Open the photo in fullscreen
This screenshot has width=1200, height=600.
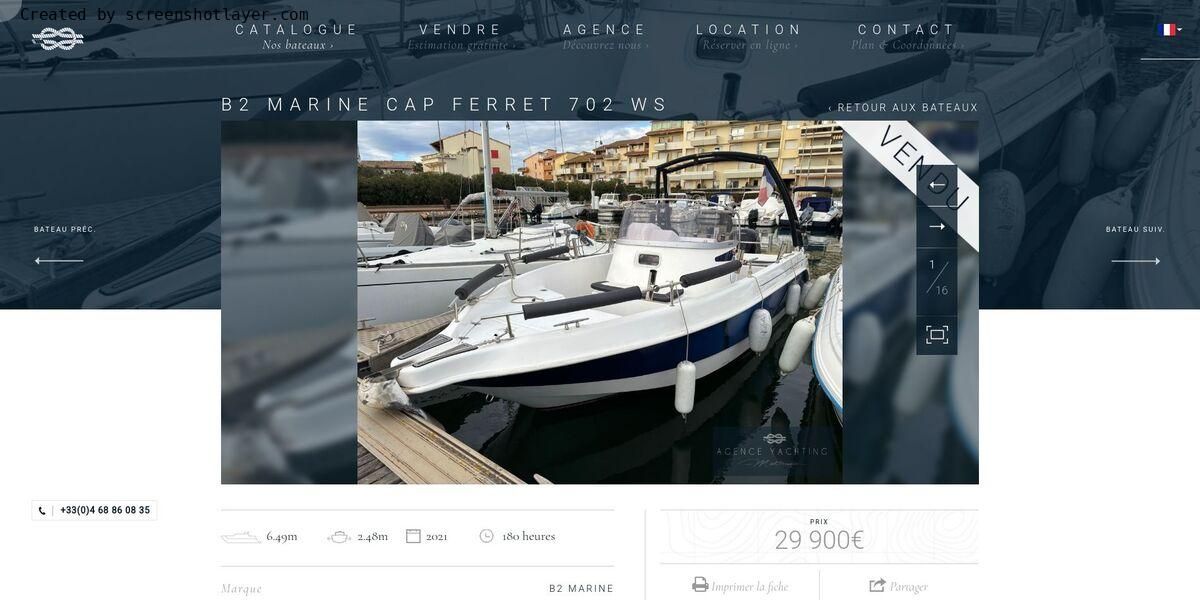(x=937, y=335)
